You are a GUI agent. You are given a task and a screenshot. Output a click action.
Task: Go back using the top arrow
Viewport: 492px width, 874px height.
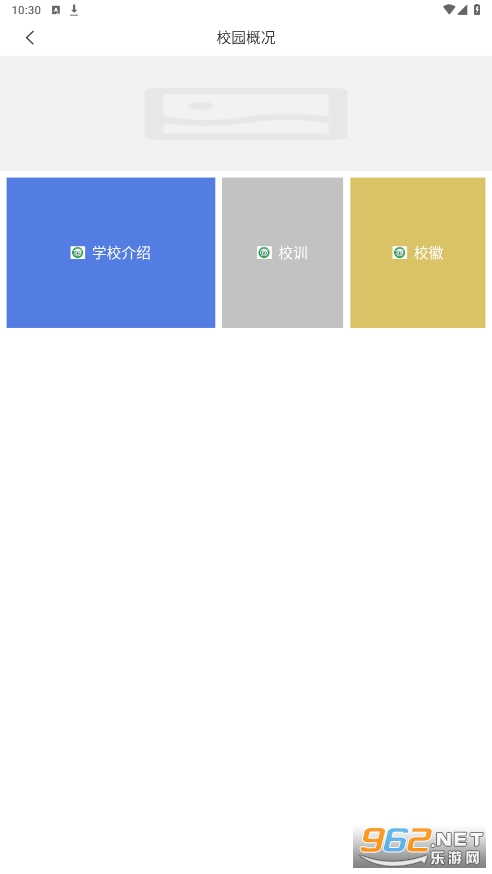[30, 37]
